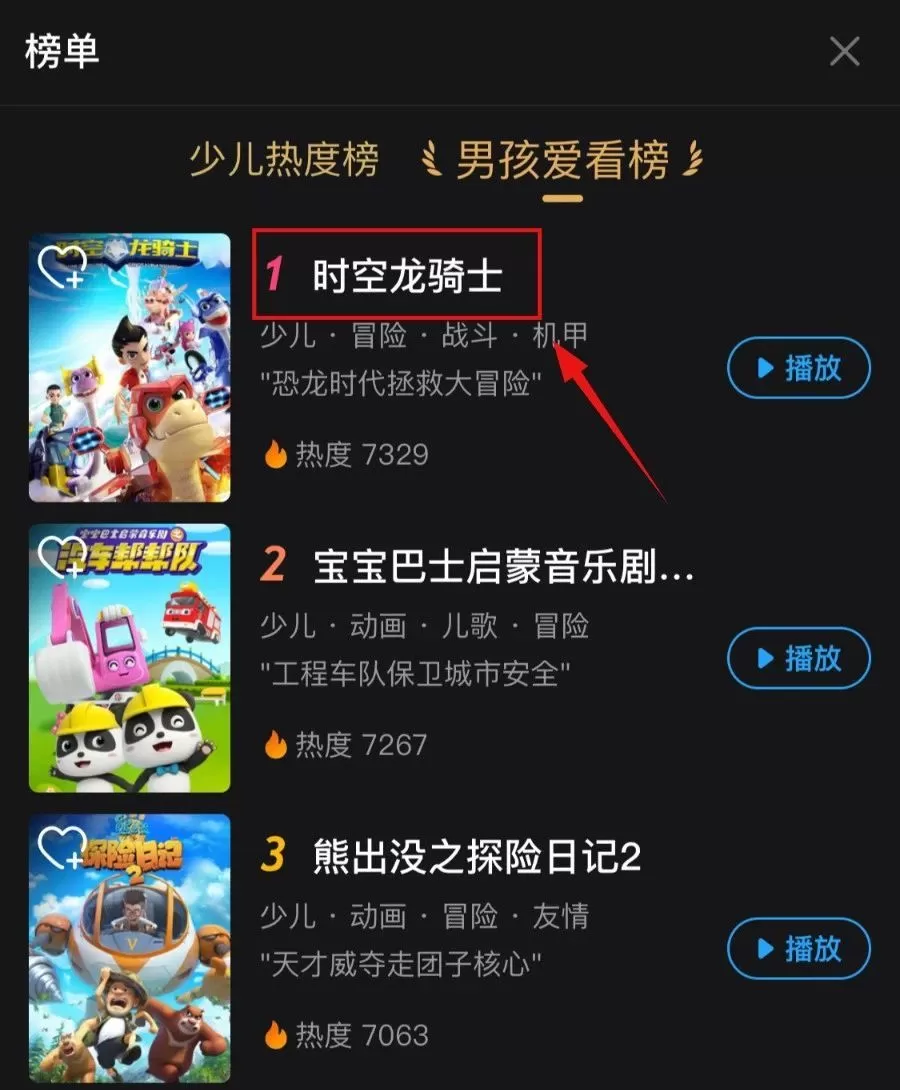This screenshot has width=900, height=1090.
Task: Open the 时空龙骑士 title entry
Action: 406,277
